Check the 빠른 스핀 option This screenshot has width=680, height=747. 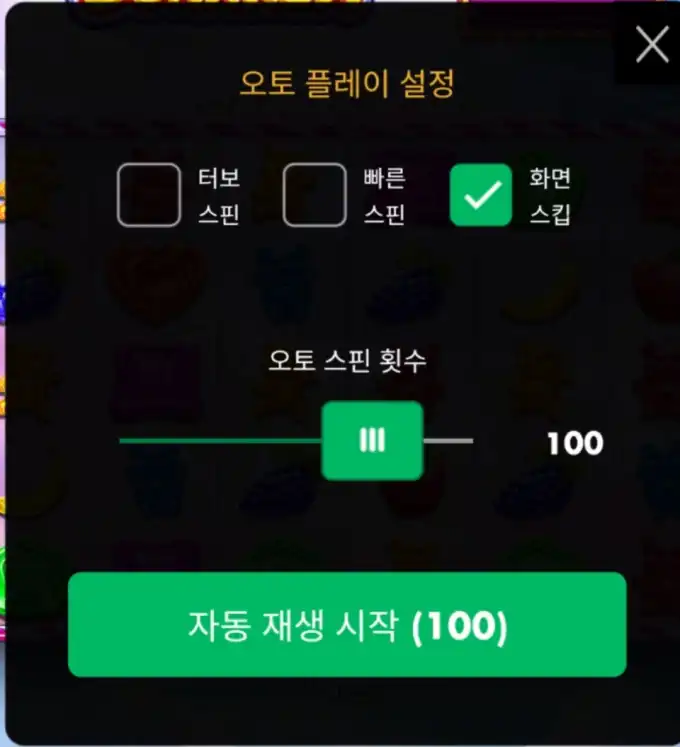(314, 195)
